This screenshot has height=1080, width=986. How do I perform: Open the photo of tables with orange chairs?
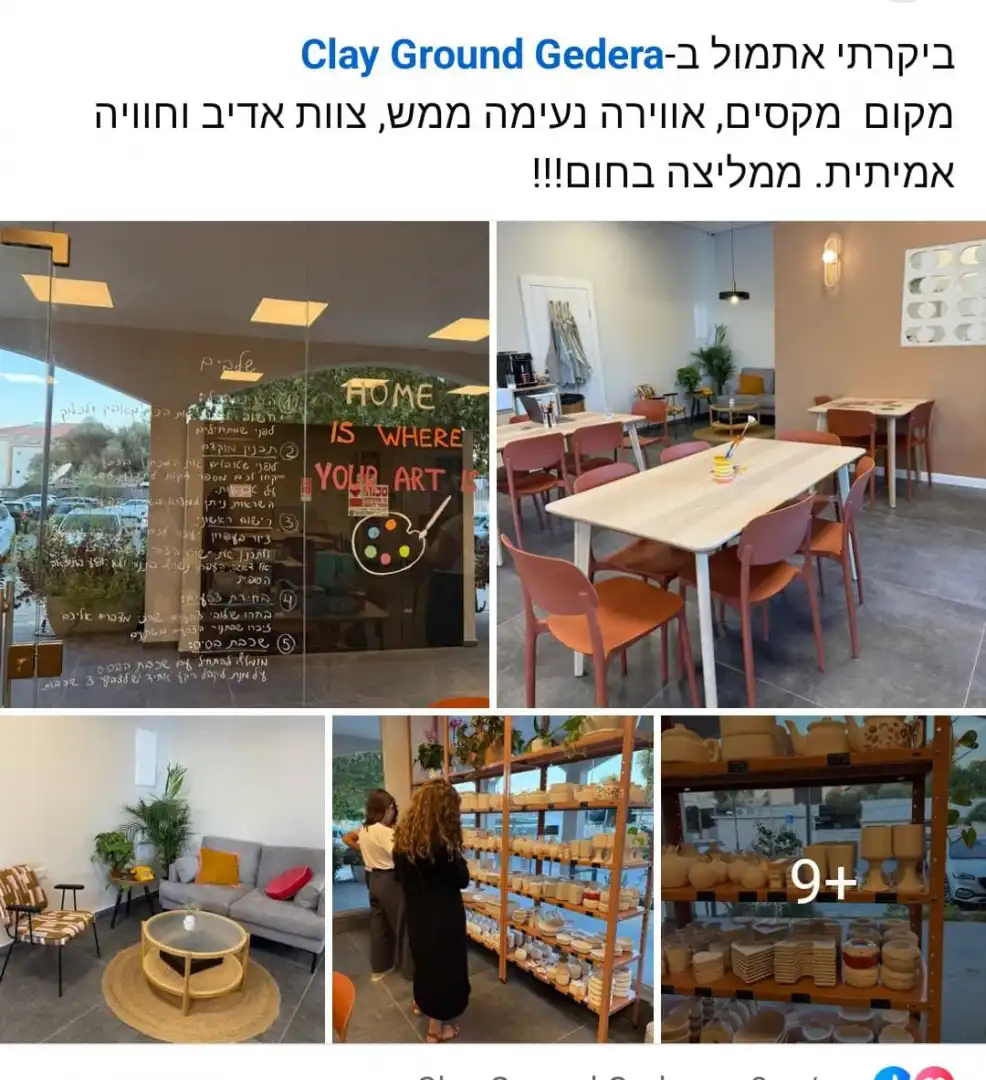[x=740, y=465]
